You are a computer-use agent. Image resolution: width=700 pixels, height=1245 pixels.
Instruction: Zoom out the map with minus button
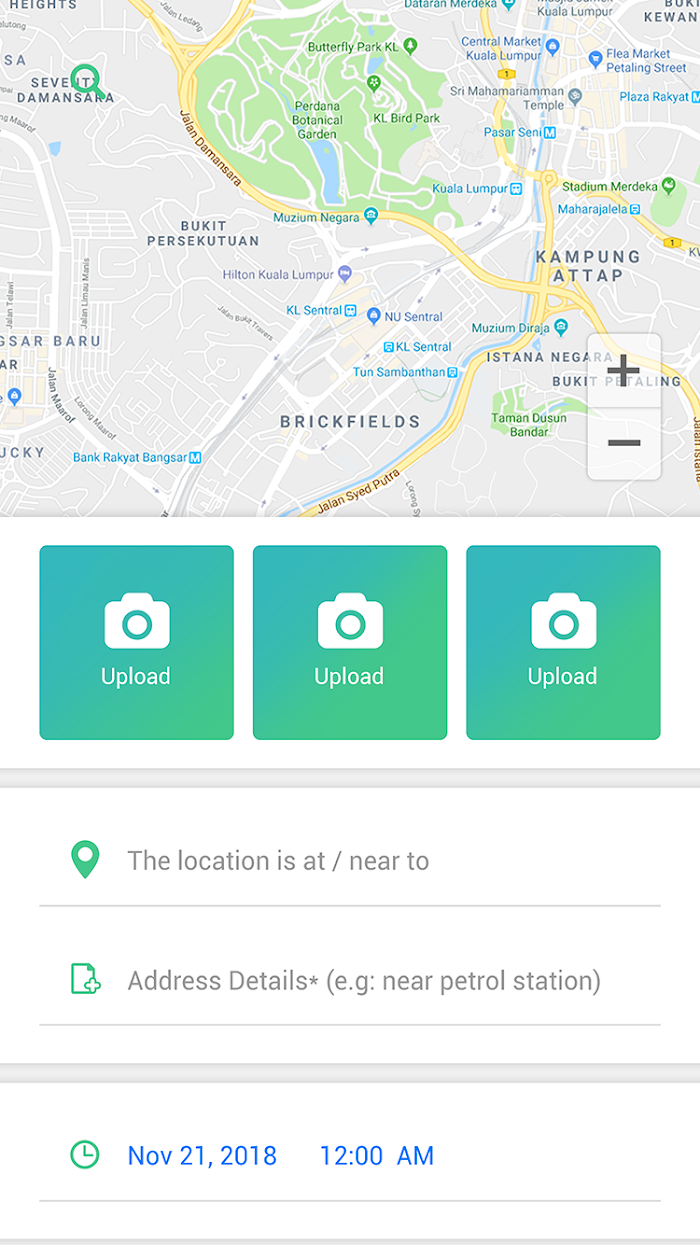tap(624, 443)
